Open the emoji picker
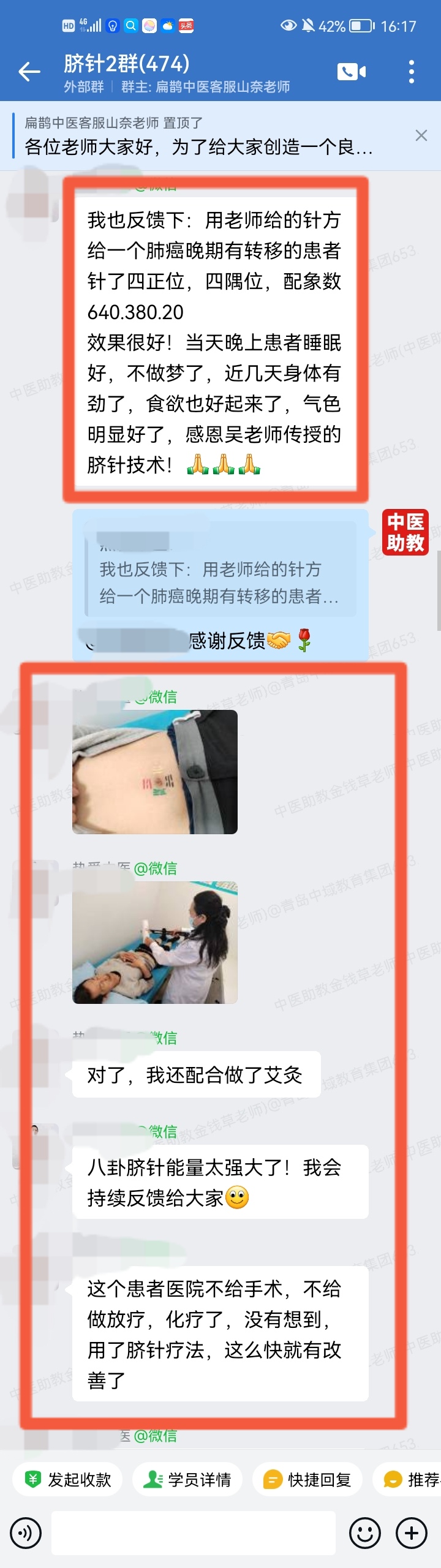Screen dimensions: 441x1568 (x=364, y=1533)
